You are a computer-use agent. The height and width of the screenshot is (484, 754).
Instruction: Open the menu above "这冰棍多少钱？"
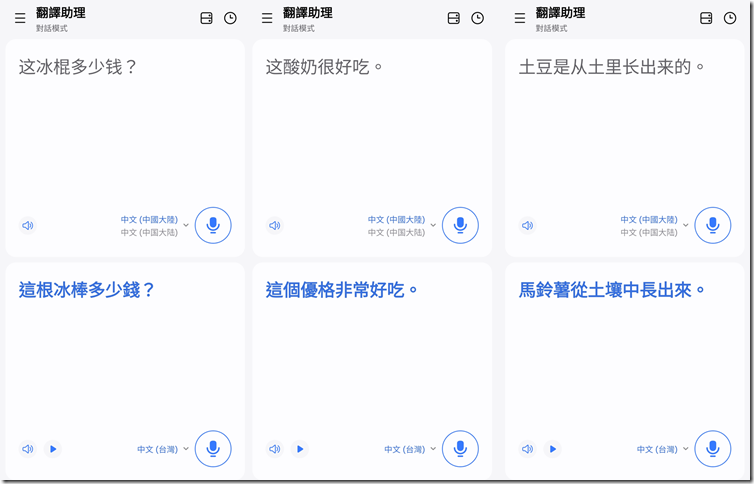click(20, 18)
